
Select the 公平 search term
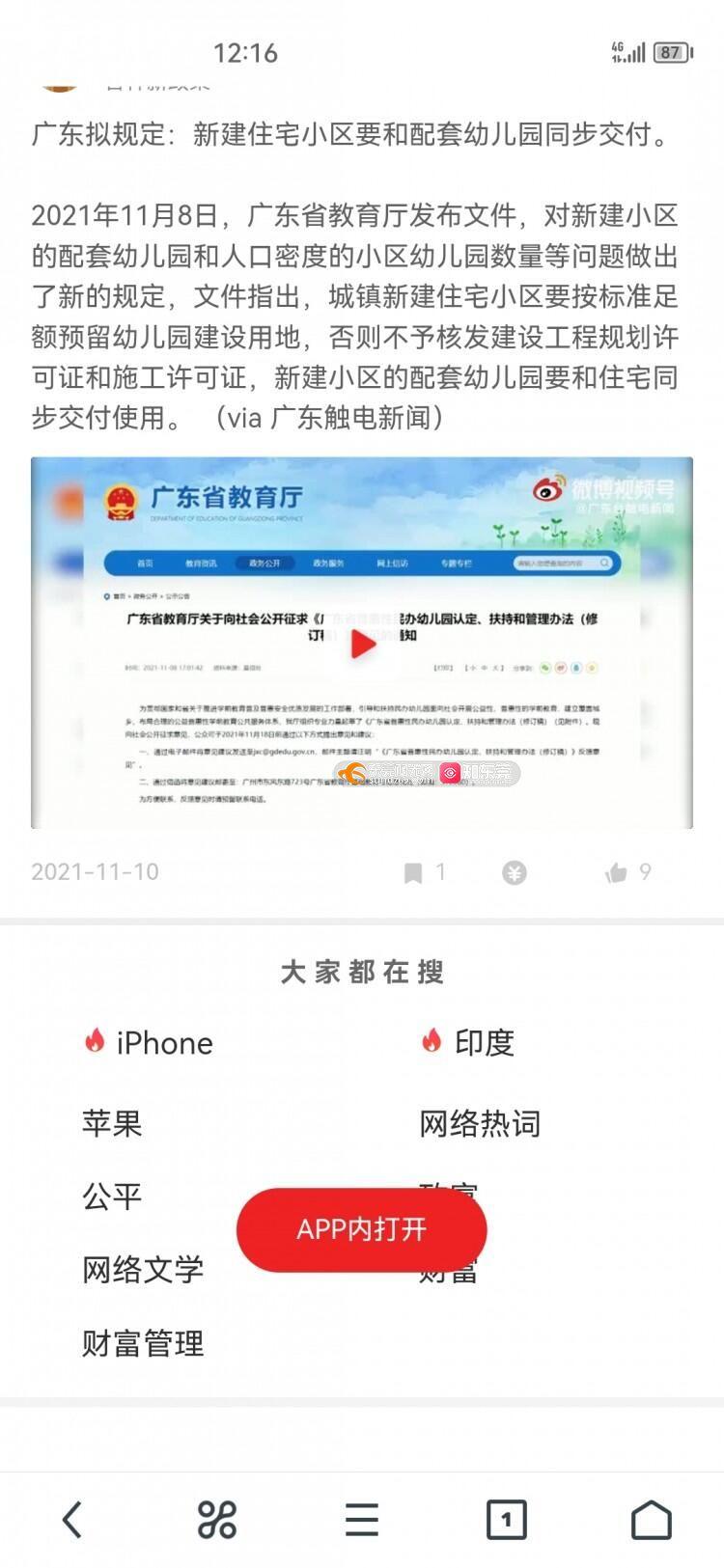tap(112, 1197)
